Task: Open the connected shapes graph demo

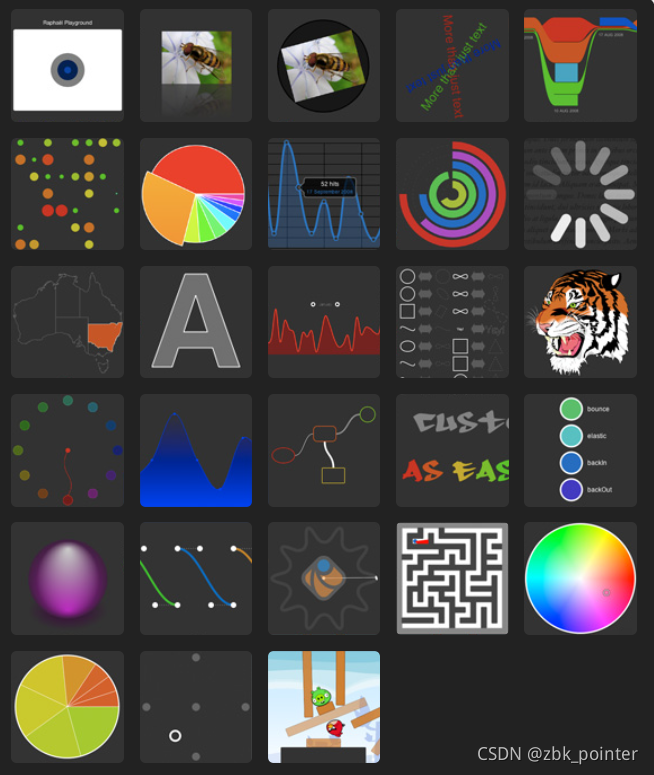Action: (324, 450)
